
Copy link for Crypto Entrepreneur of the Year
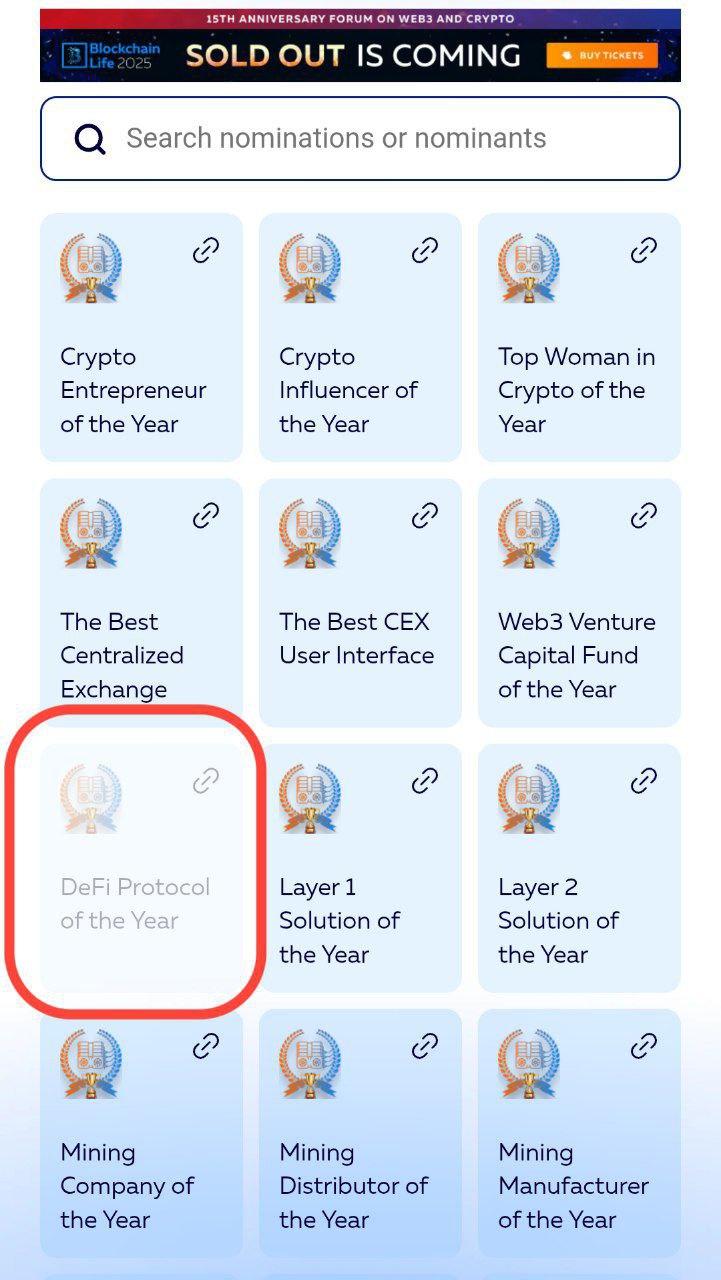(206, 250)
